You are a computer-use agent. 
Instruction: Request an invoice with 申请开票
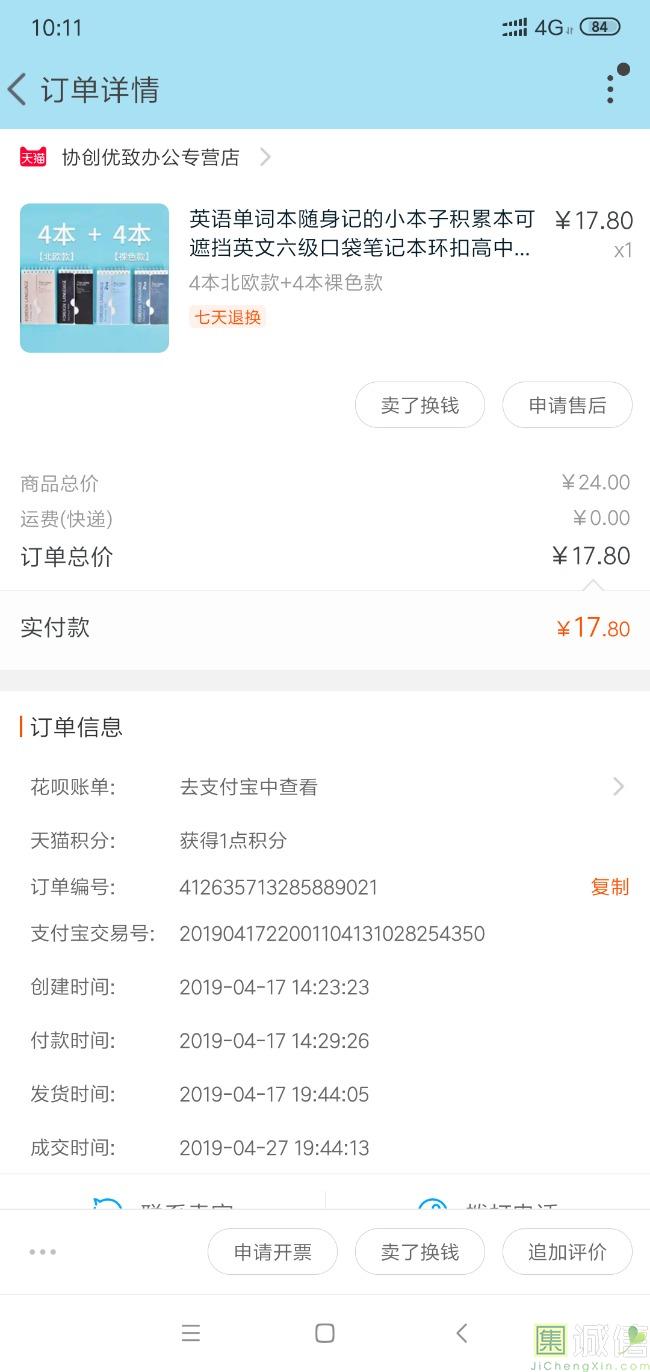(272, 1251)
